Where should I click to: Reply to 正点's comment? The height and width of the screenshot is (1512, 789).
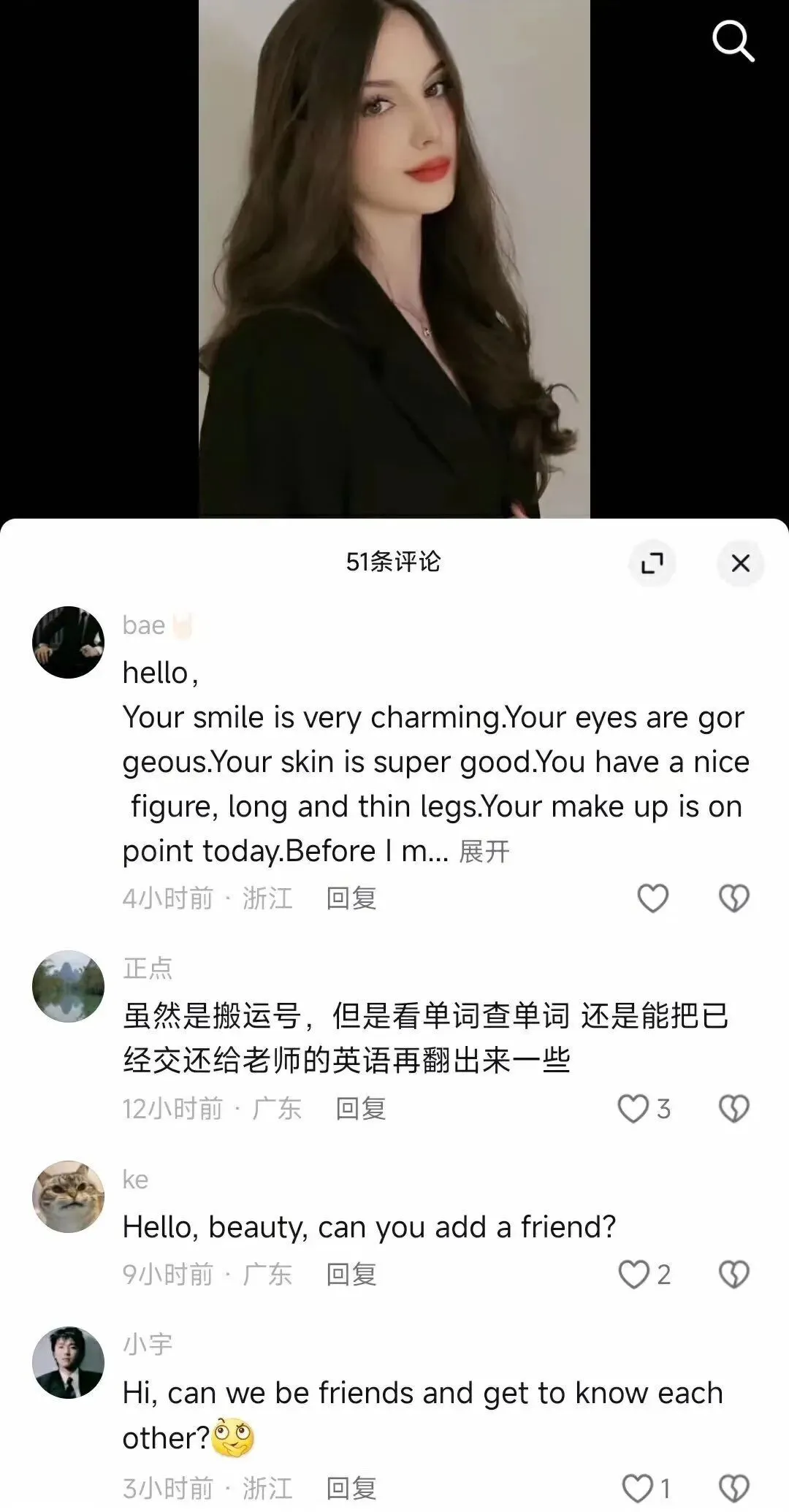point(361,1109)
